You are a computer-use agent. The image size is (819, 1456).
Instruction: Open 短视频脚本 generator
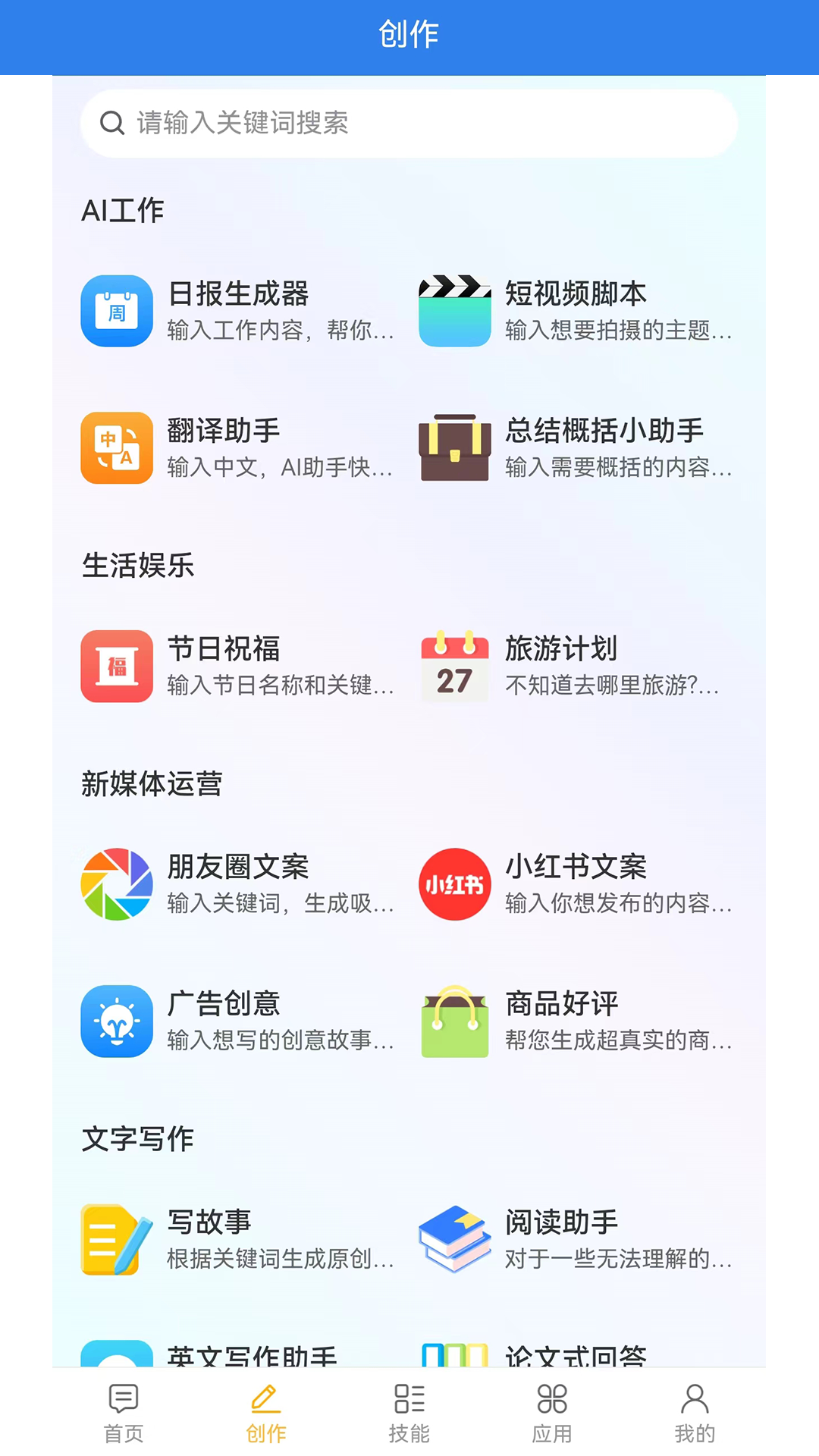click(576, 311)
